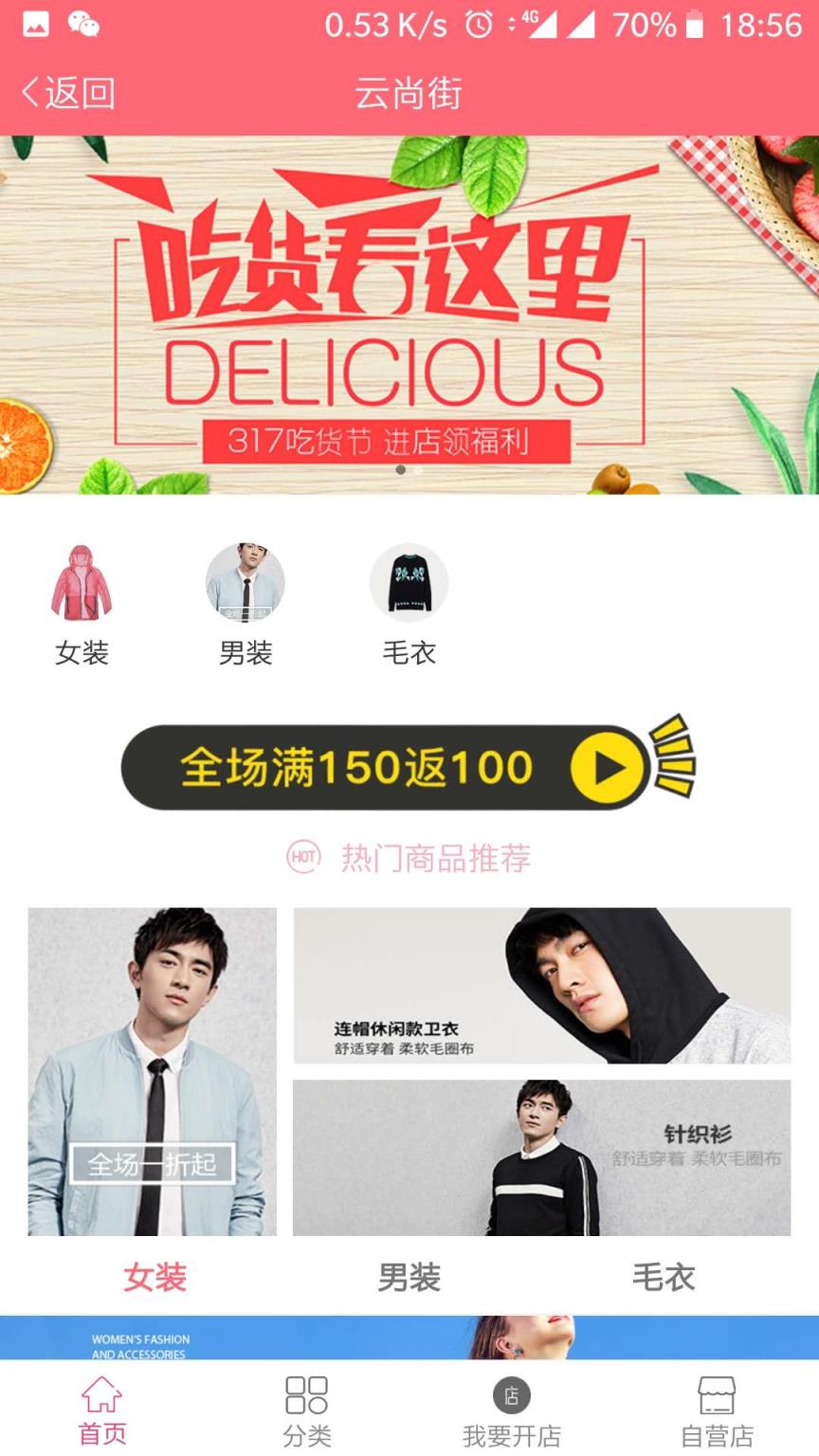Tap the 返回 back button
The height and width of the screenshot is (1456, 819).
[x=66, y=92]
